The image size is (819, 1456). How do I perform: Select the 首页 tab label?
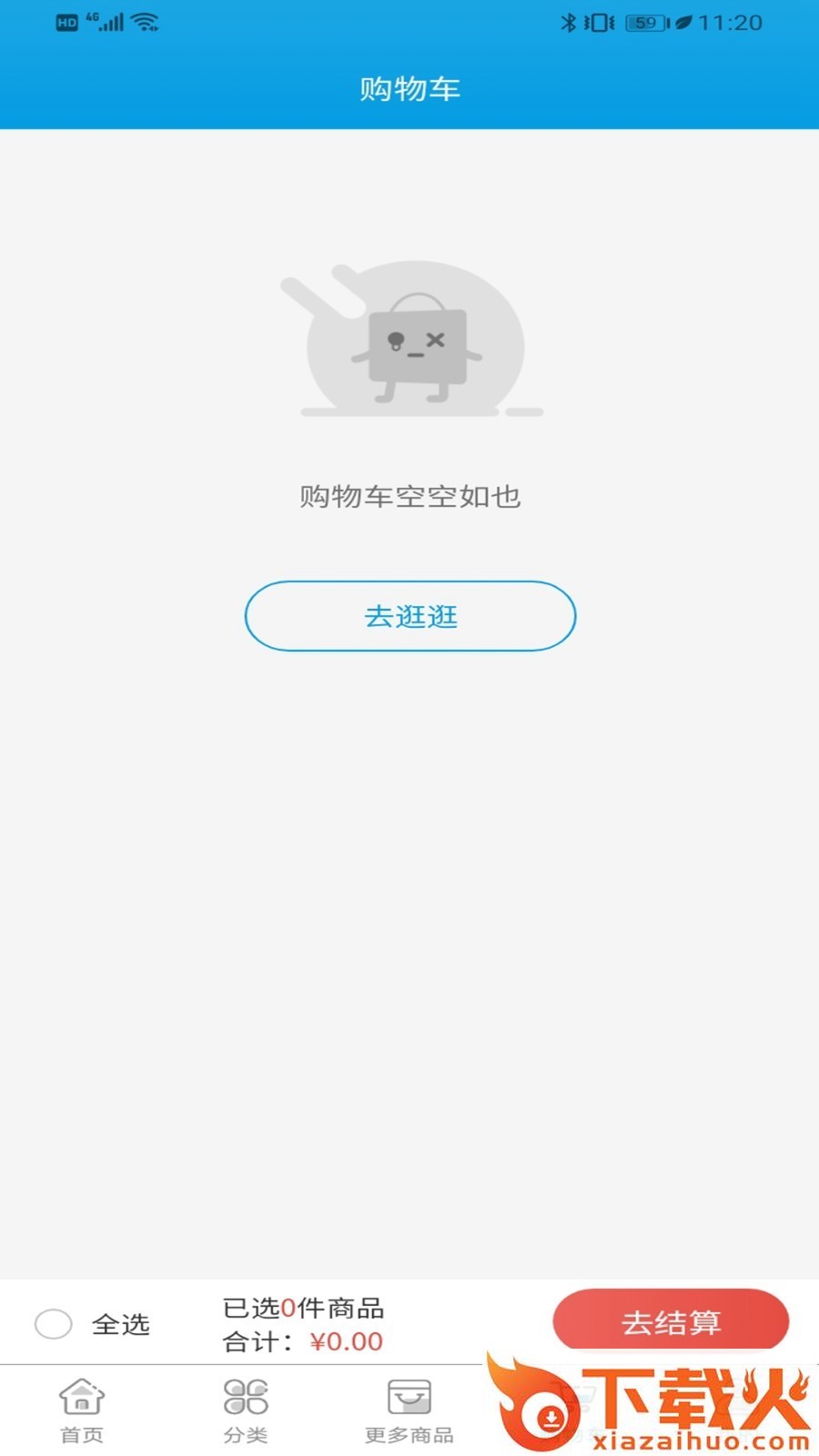click(81, 1435)
